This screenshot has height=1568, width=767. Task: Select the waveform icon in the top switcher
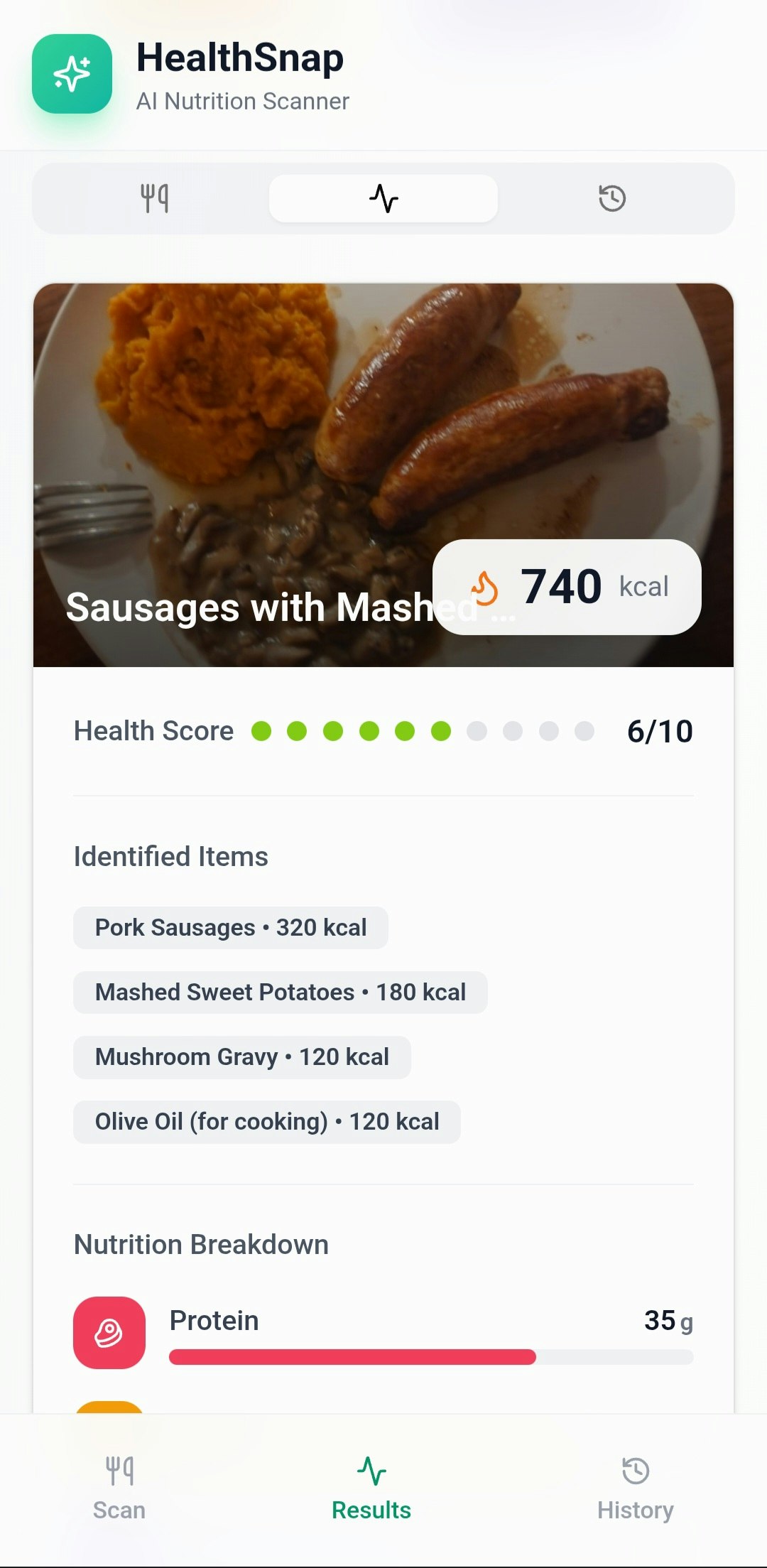tap(383, 198)
